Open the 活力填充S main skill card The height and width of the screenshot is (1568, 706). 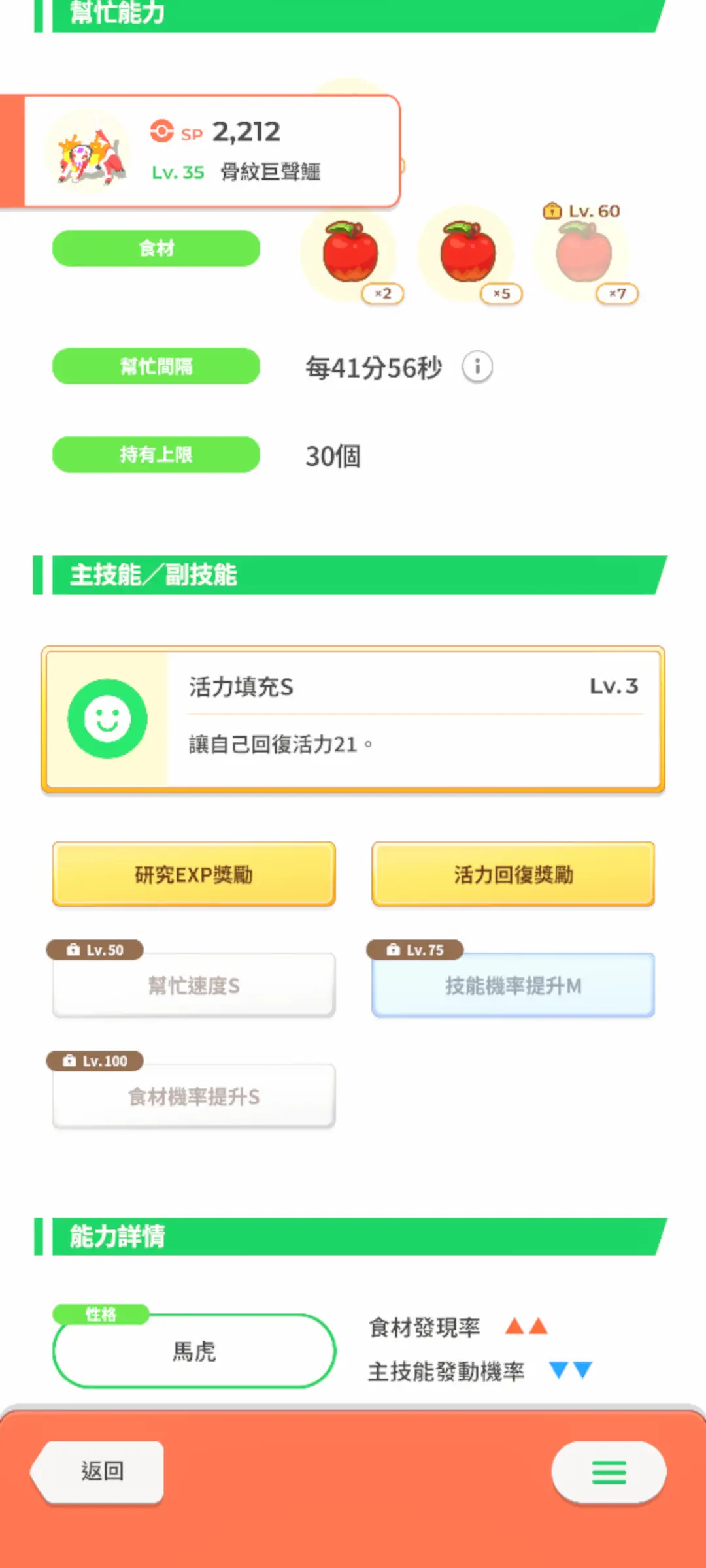tap(353, 719)
